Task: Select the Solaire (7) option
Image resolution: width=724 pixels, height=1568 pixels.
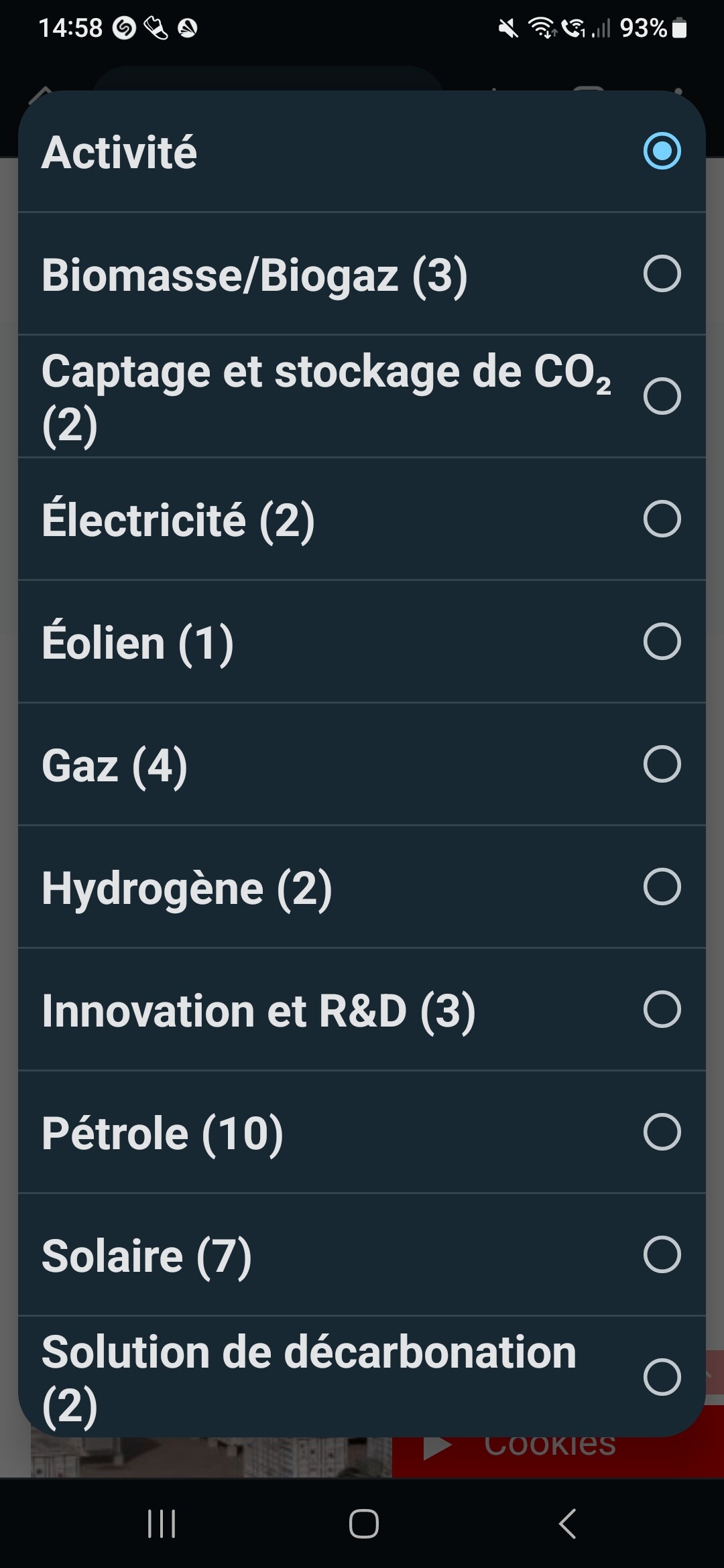Action: [x=362, y=1255]
